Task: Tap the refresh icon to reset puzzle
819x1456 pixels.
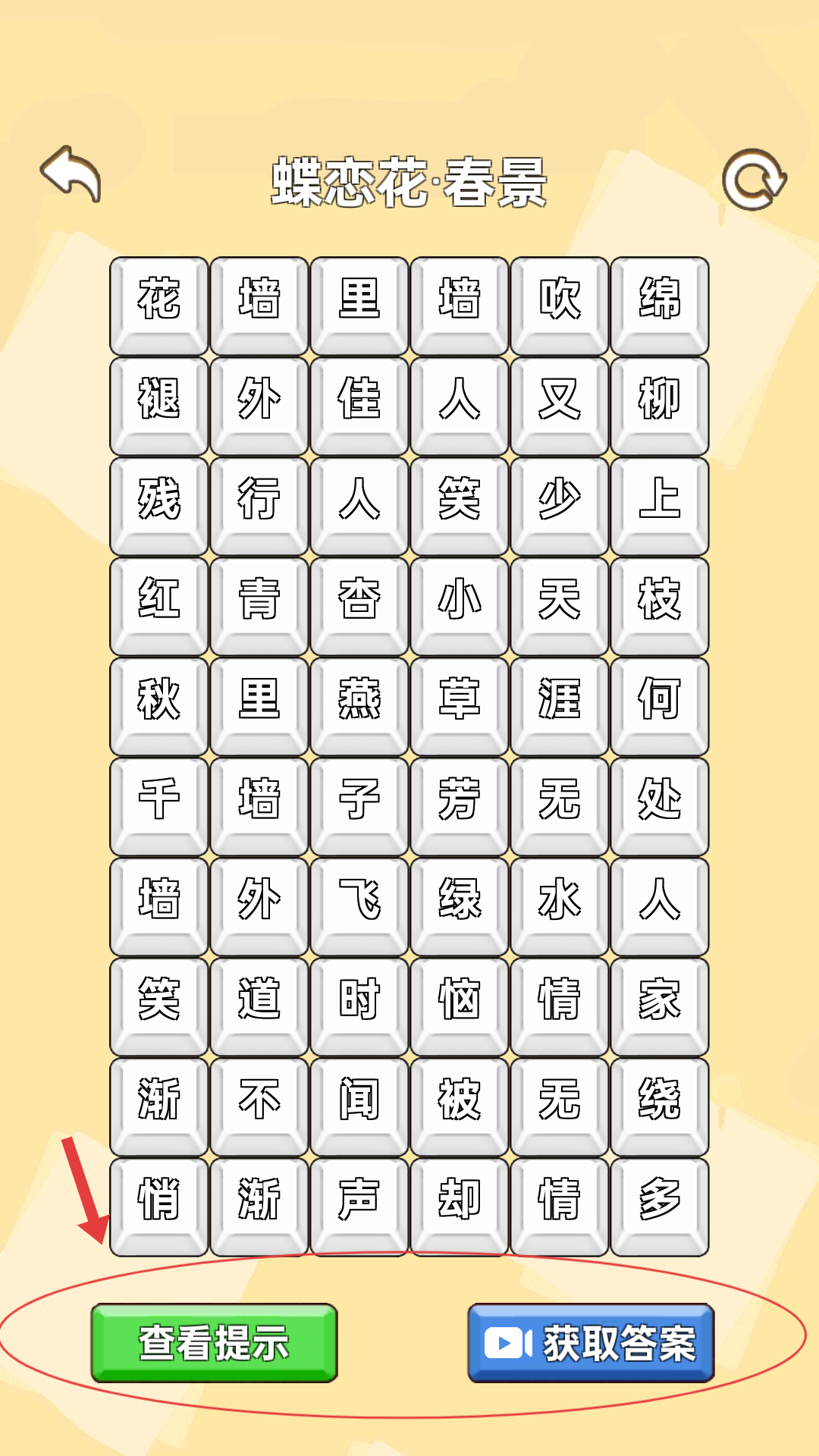Action: click(754, 180)
